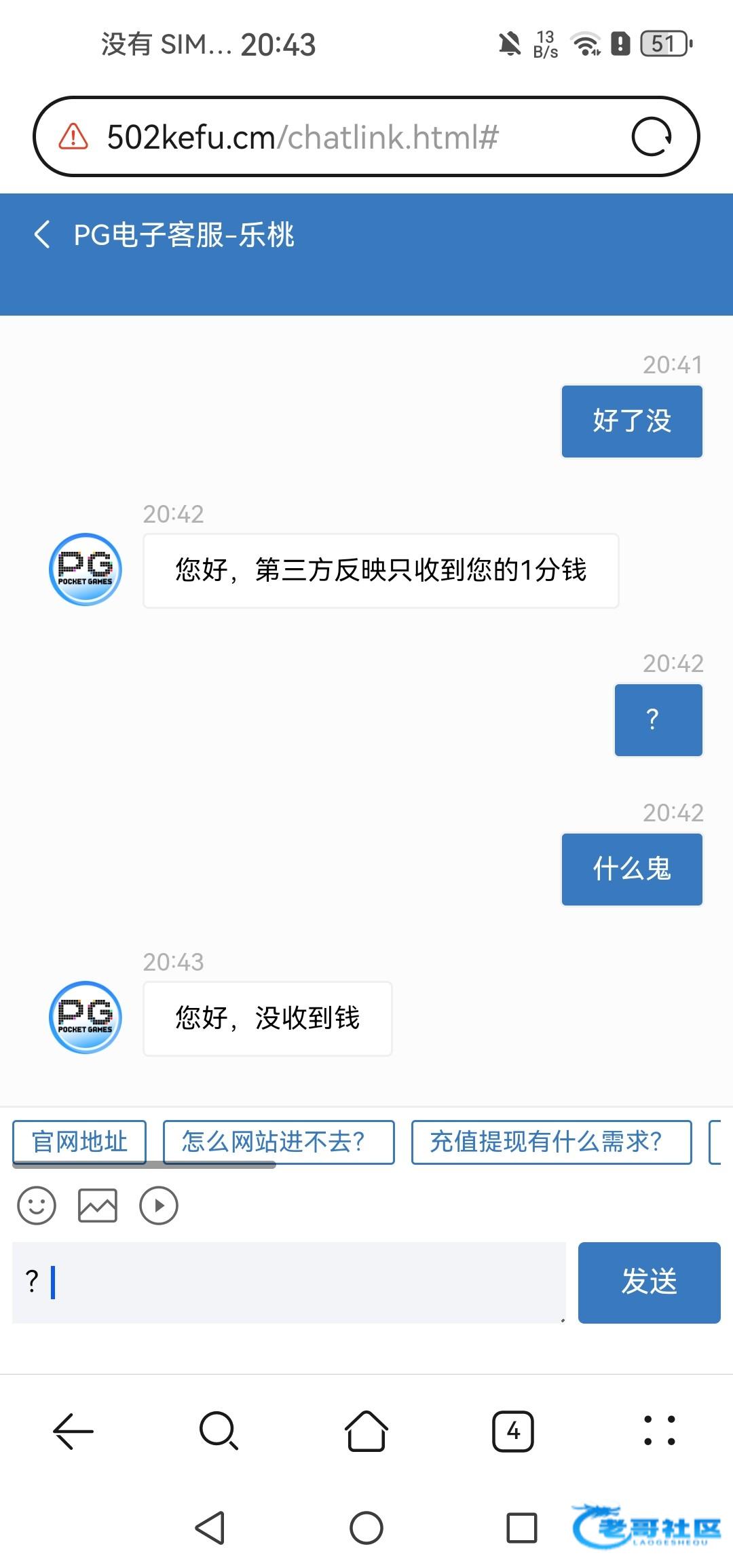This screenshot has width=733, height=1568.
Task: Focus the message text box
Action: point(289,1282)
